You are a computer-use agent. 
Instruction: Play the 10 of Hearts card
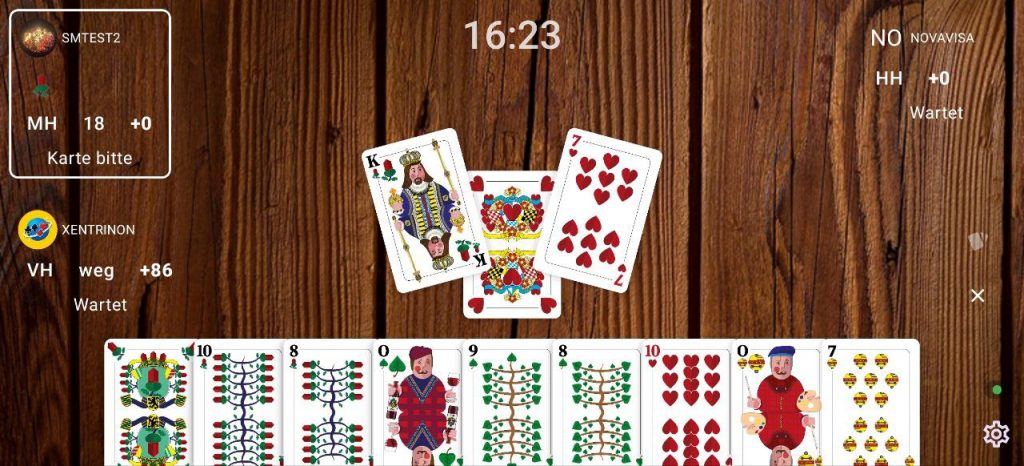687,405
